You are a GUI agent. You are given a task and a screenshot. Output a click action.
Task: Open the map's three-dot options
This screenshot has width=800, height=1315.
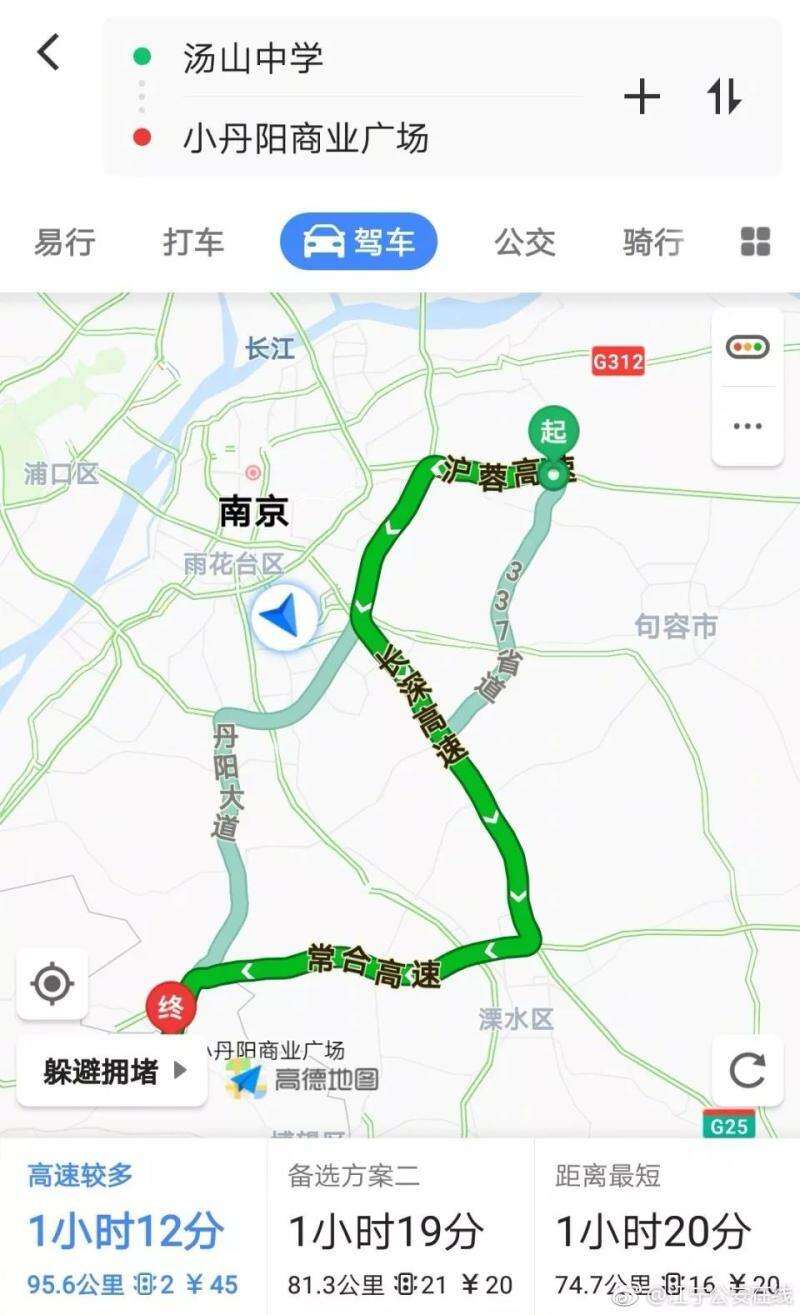(747, 426)
